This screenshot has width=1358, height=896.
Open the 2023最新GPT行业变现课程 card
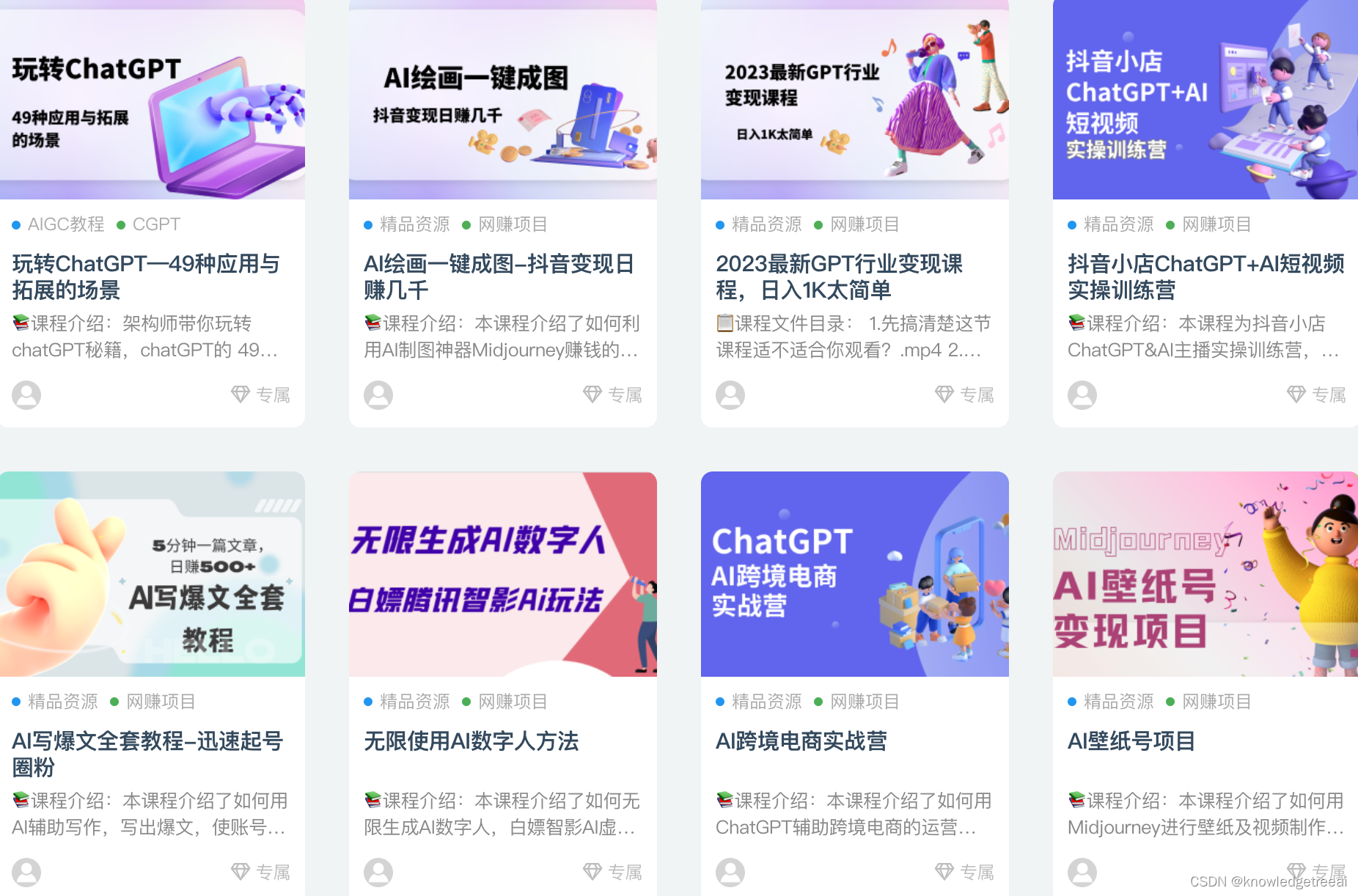pyautogui.click(x=839, y=276)
